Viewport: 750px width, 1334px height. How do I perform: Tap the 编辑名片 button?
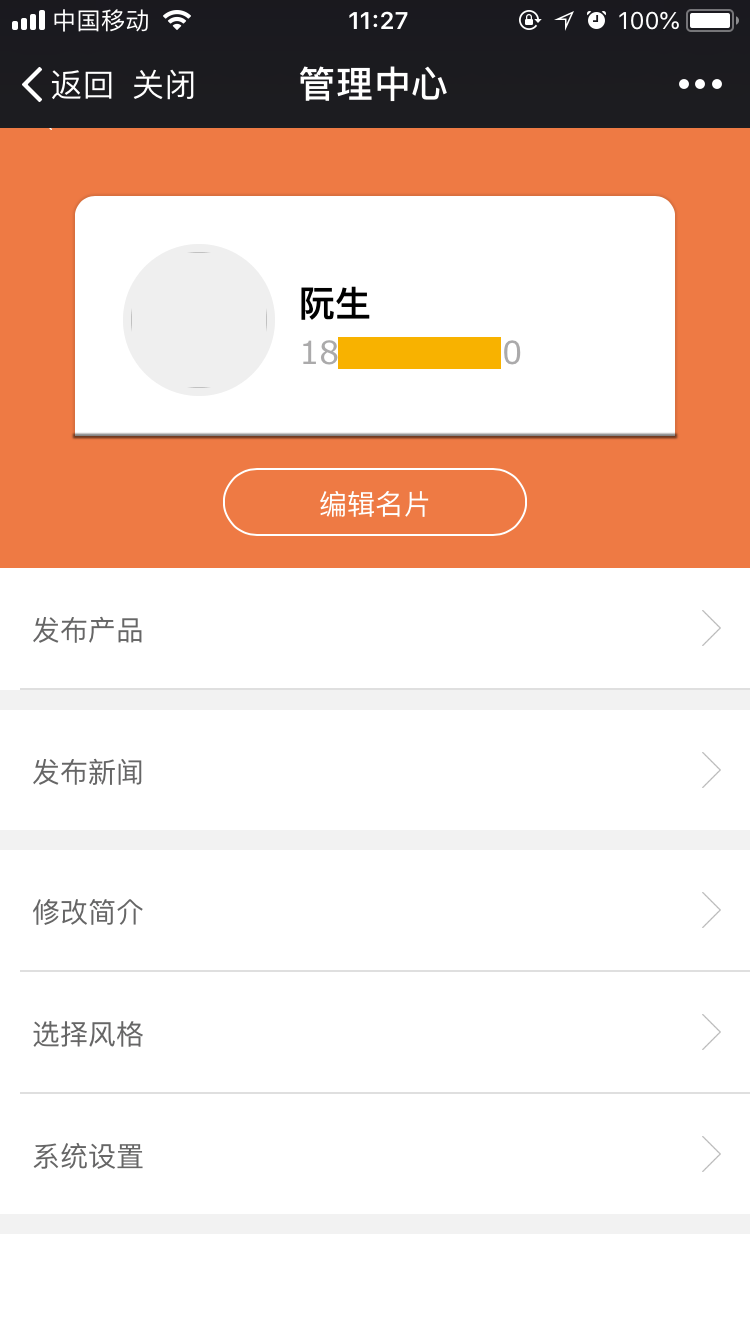(375, 503)
